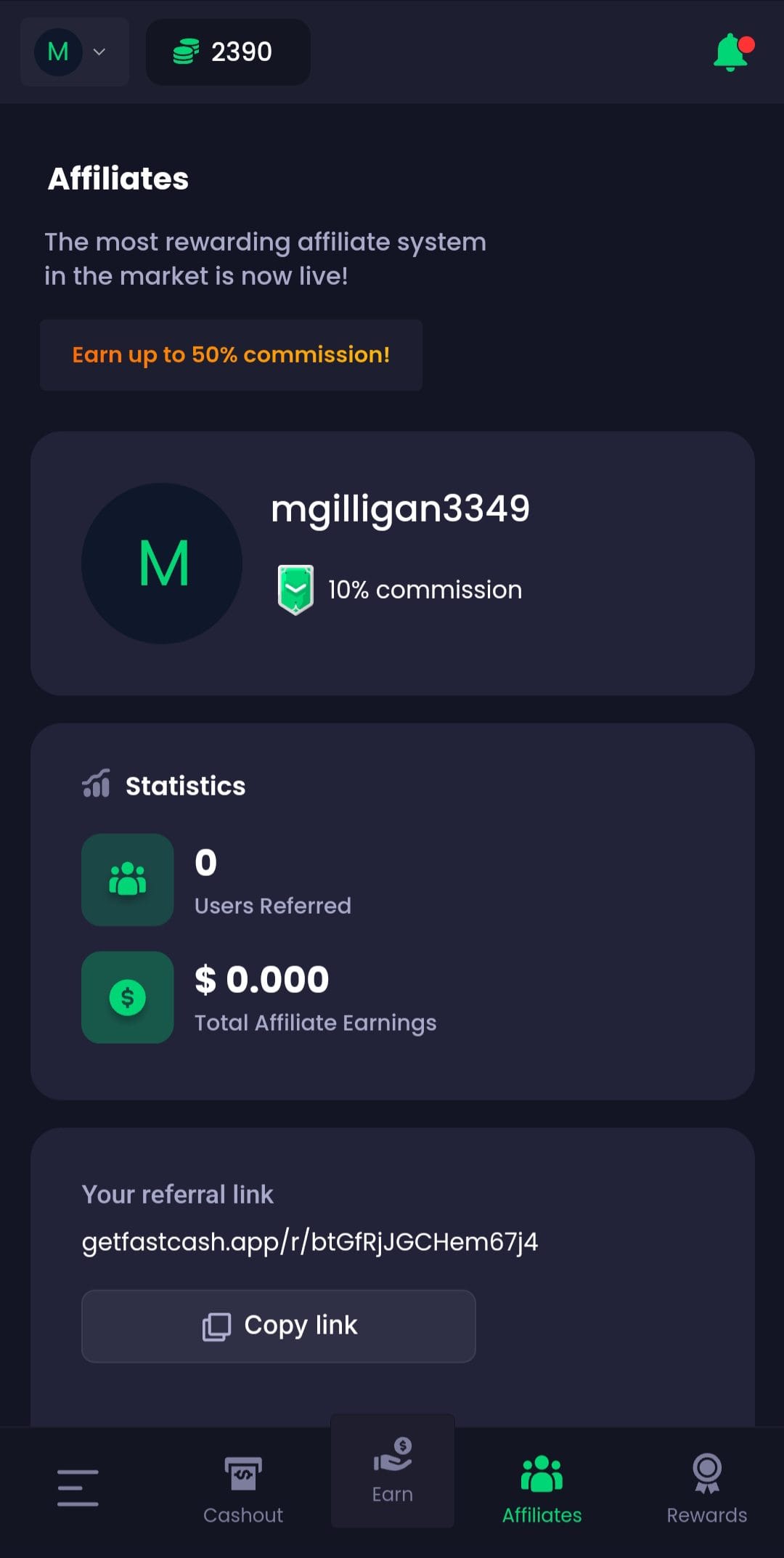Copy the referral link

279,1326
